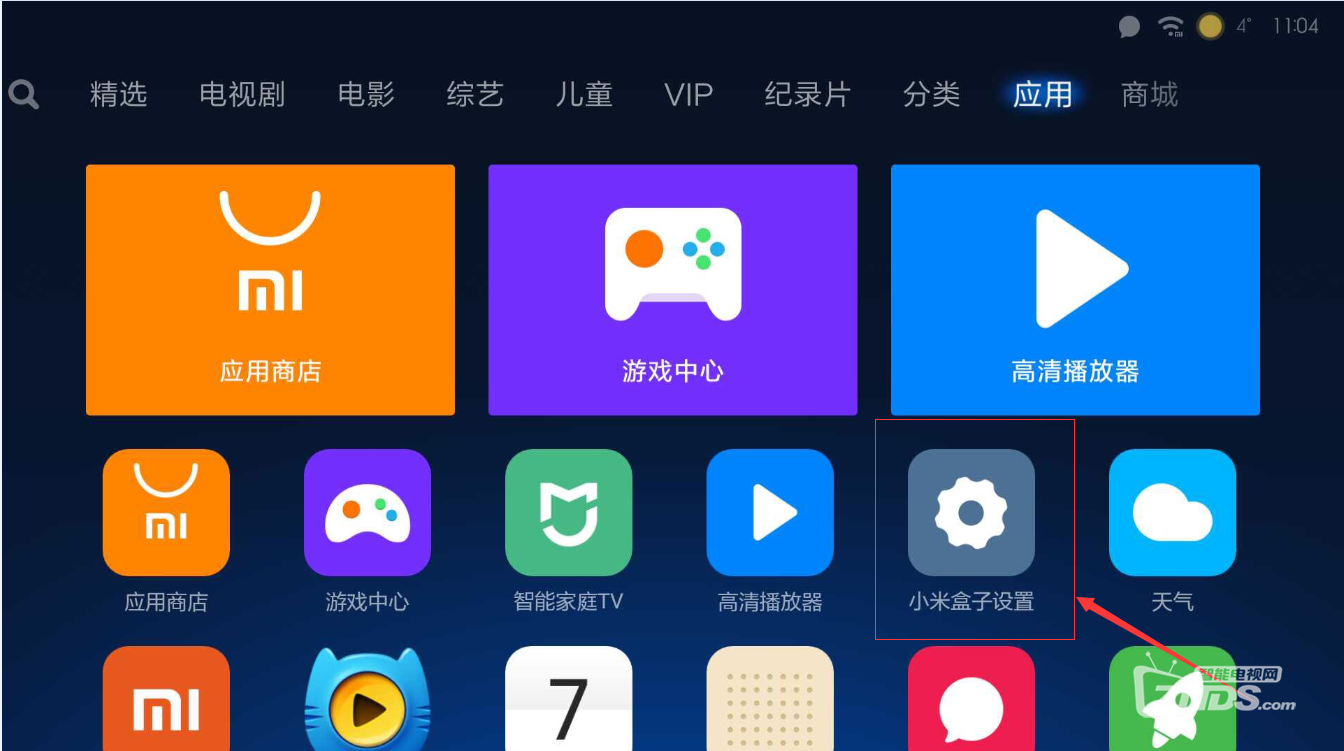
Task: Open the large 游戏中心 card
Action: (x=672, y=290)
